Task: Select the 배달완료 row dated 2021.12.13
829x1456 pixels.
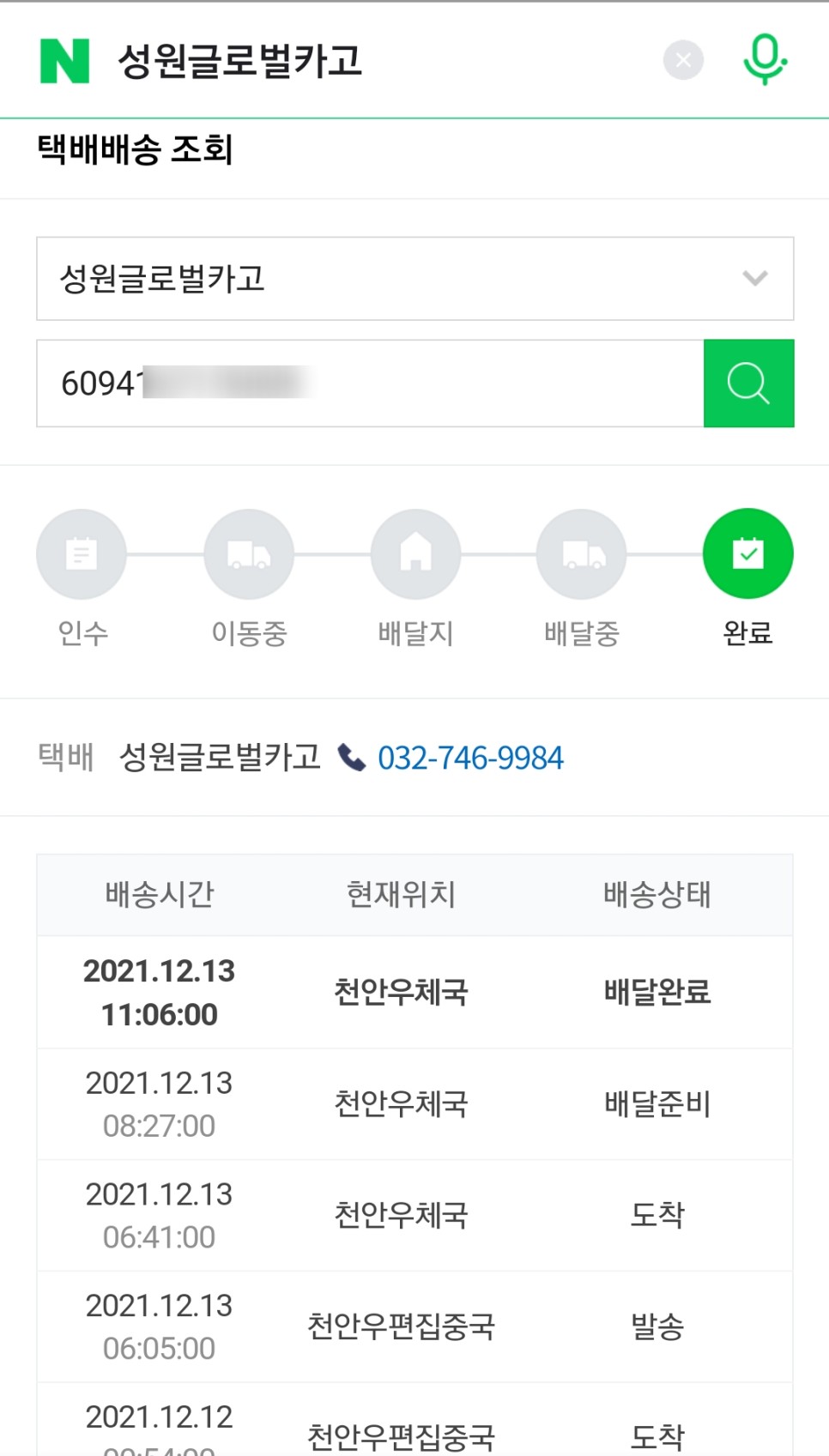Action: (415, 992)
